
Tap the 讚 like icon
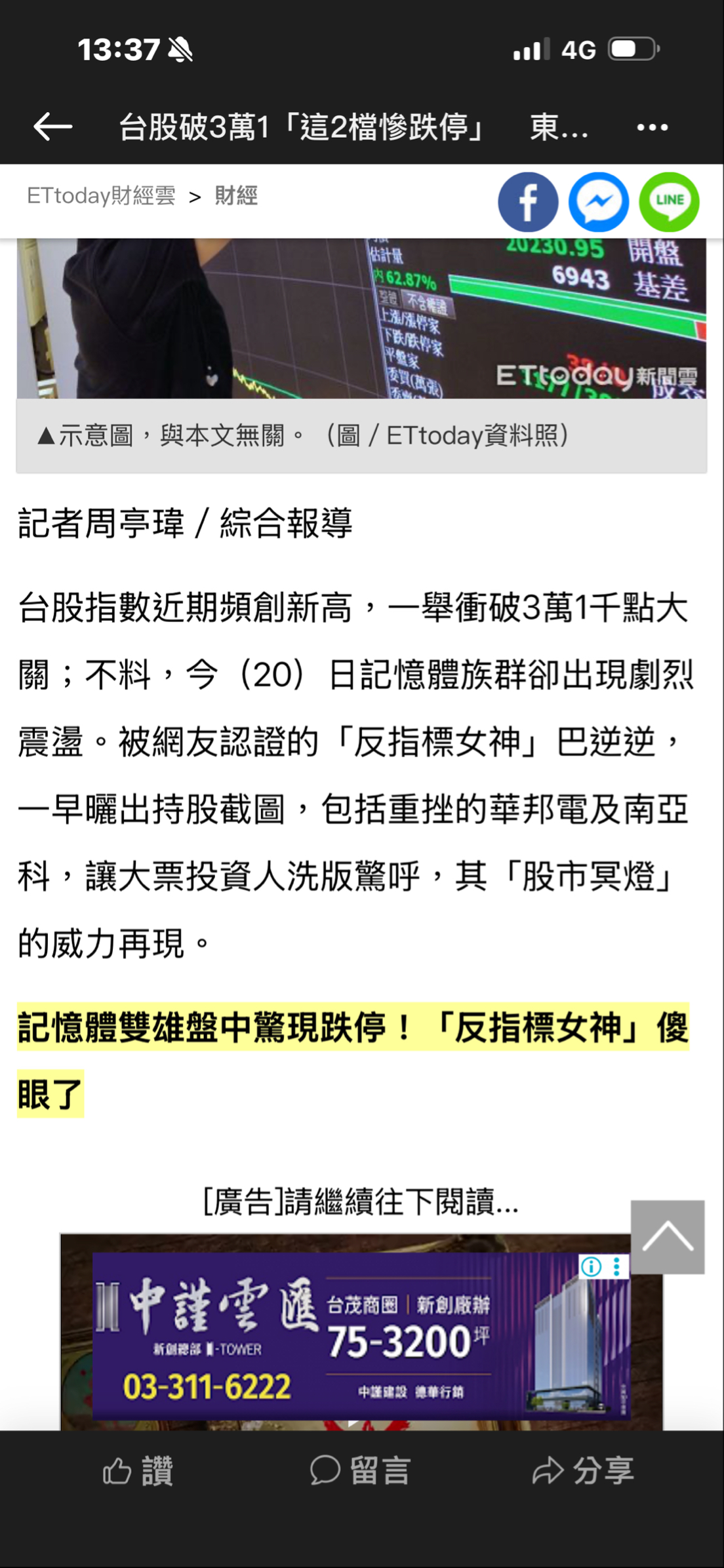(138, 1472)
